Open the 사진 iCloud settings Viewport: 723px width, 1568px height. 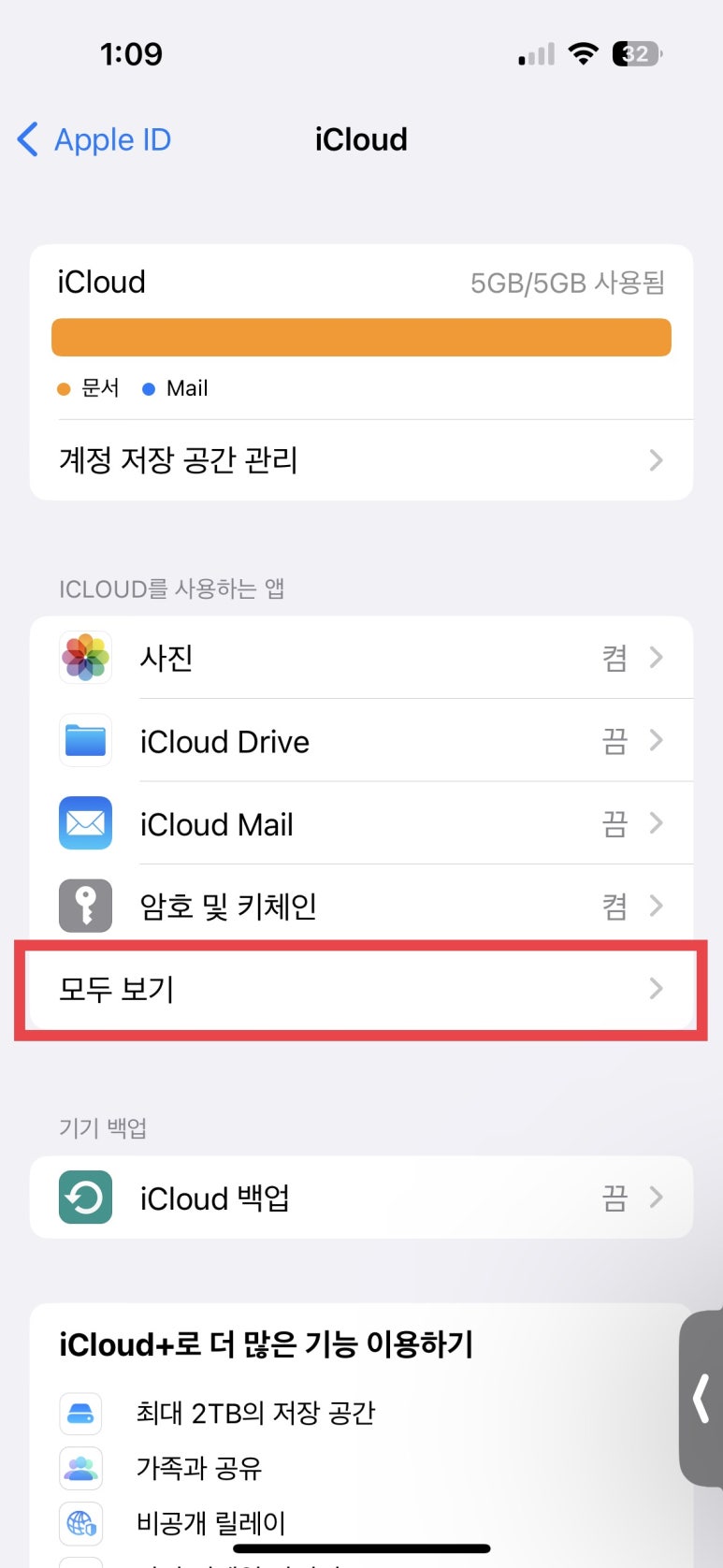click(x=361, y=658)
